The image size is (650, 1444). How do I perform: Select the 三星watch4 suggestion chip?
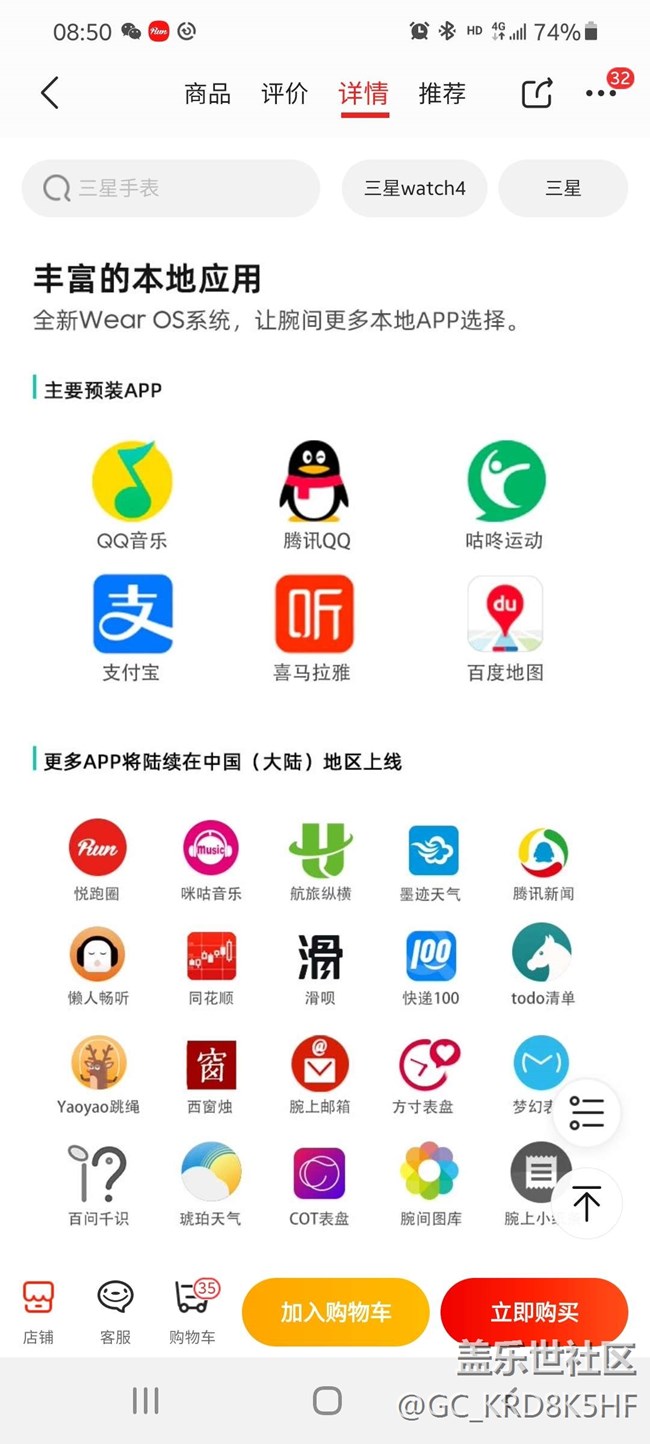click(415, 188)
